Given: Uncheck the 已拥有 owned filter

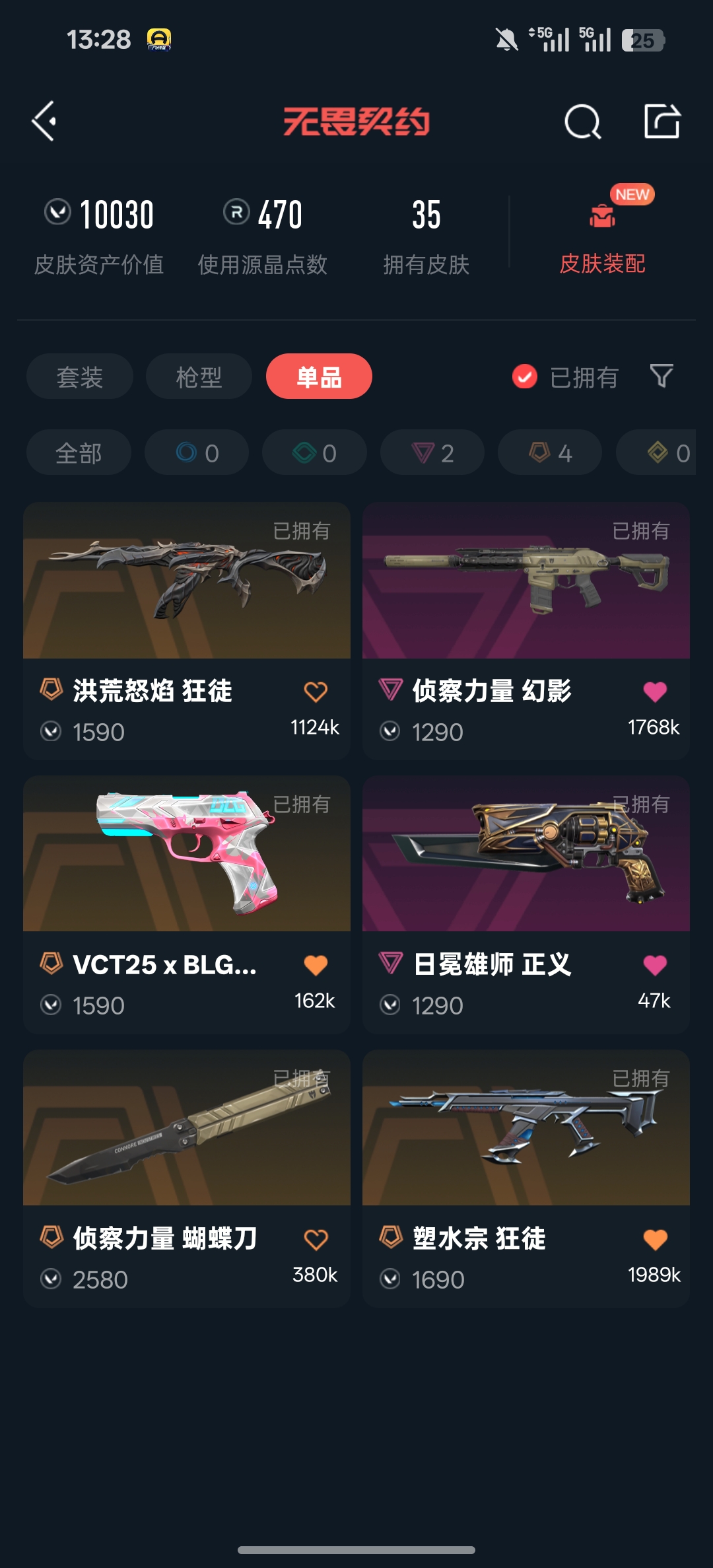Looking at the screenshot, I should click(525, 377).
